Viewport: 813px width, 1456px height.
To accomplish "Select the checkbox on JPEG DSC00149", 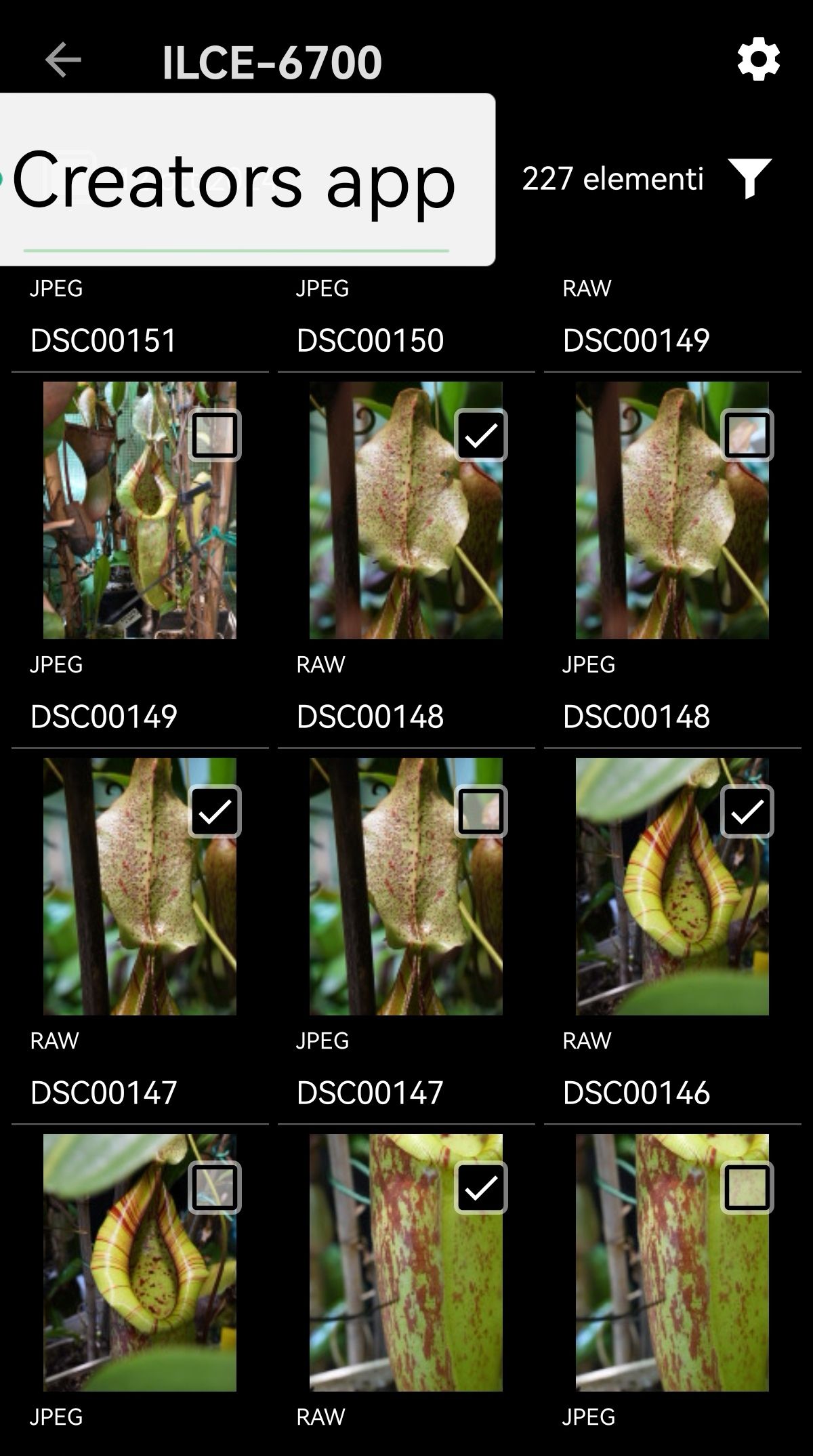I will (x=215, y=811).
